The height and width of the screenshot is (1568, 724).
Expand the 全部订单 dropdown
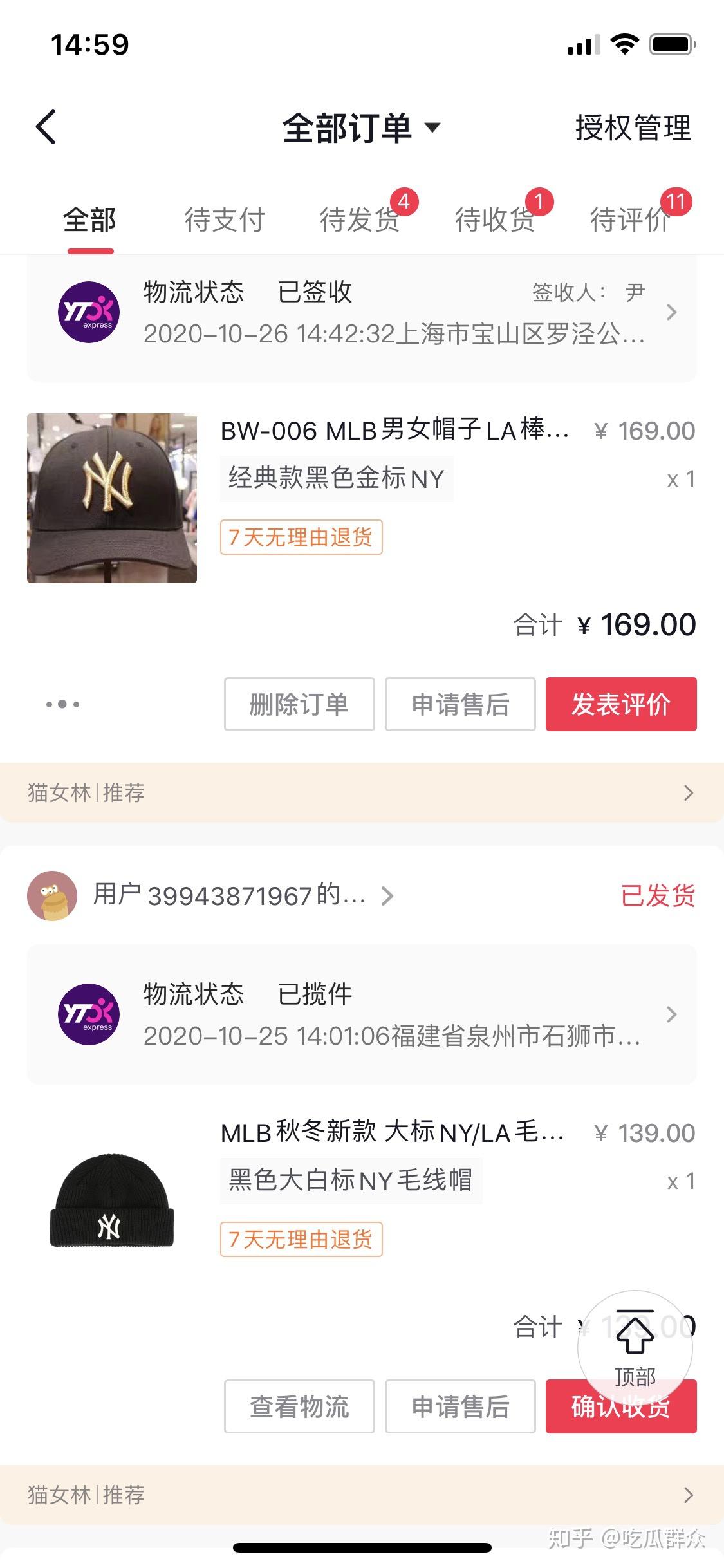click(x=362, y=127)
